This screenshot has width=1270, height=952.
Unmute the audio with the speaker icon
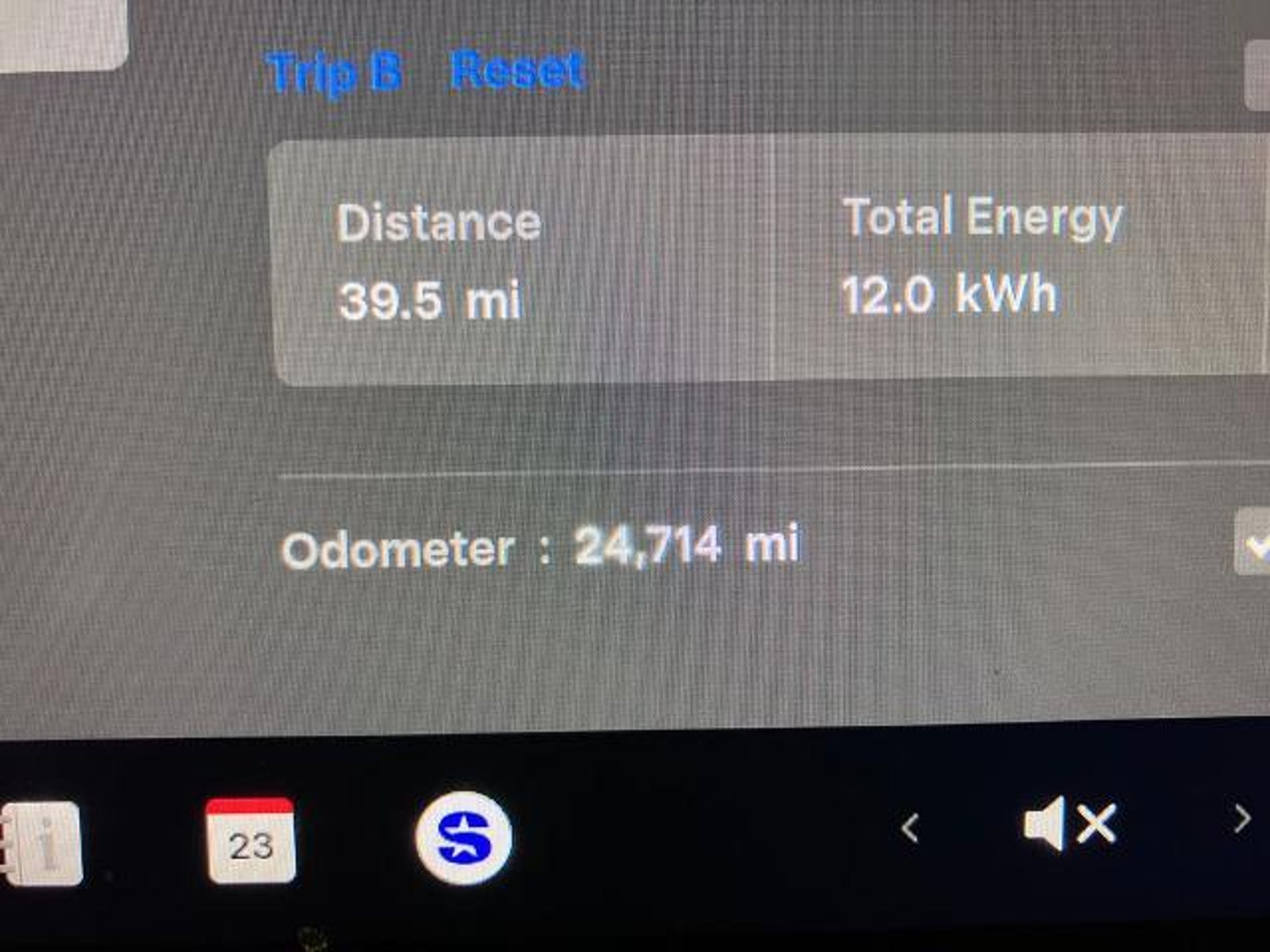pos(1069,824)
